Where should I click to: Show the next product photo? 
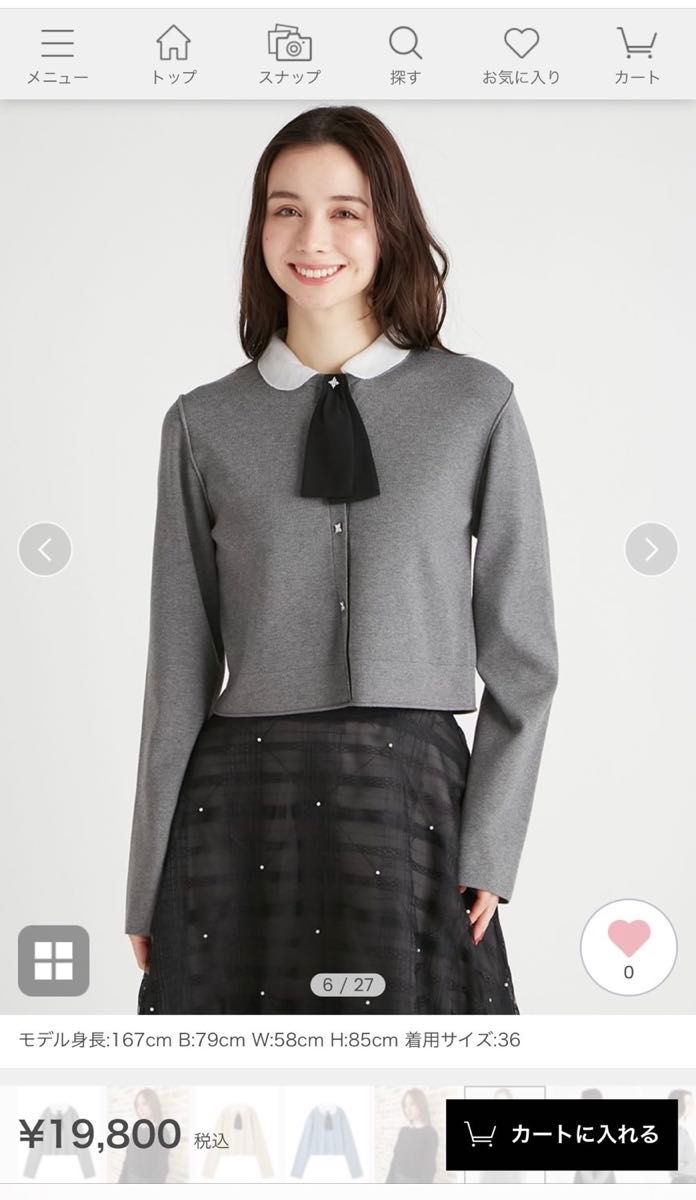(651, 549)
